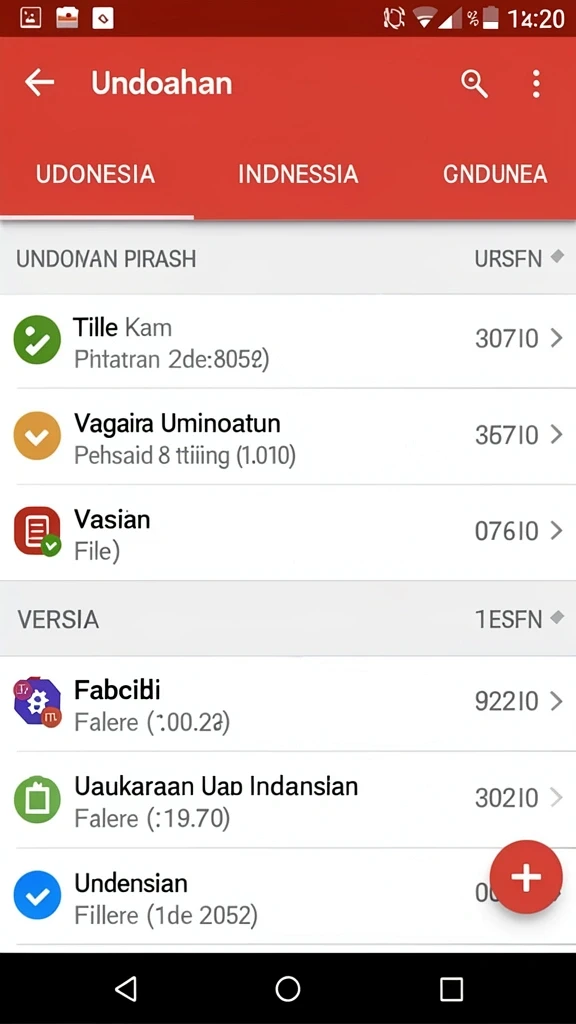576x1024 pixels.
Task: Change sorting via URSFN in Undonan Pirash header
Action: (519, 259)
